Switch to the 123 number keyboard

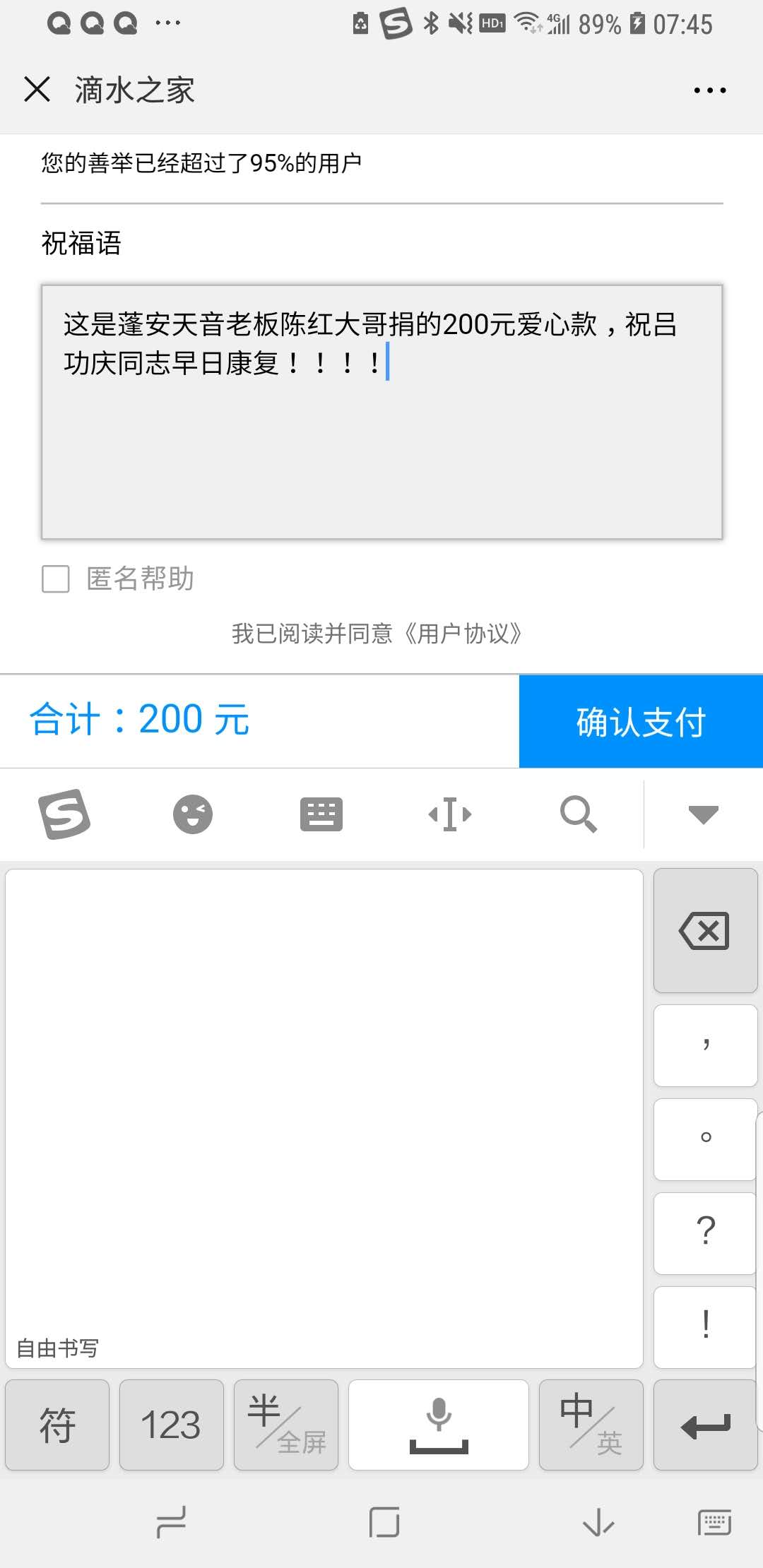(172, 1425)
